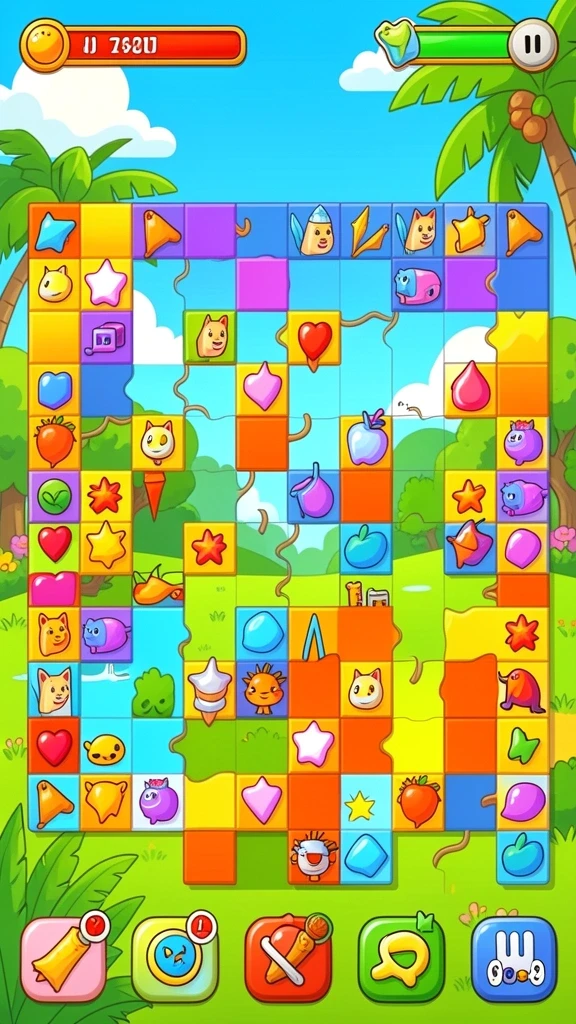The height and width of the screenshot is (1024, 576).
Task: Use the yellow horn booster on pink button
Action: point(63,958)
